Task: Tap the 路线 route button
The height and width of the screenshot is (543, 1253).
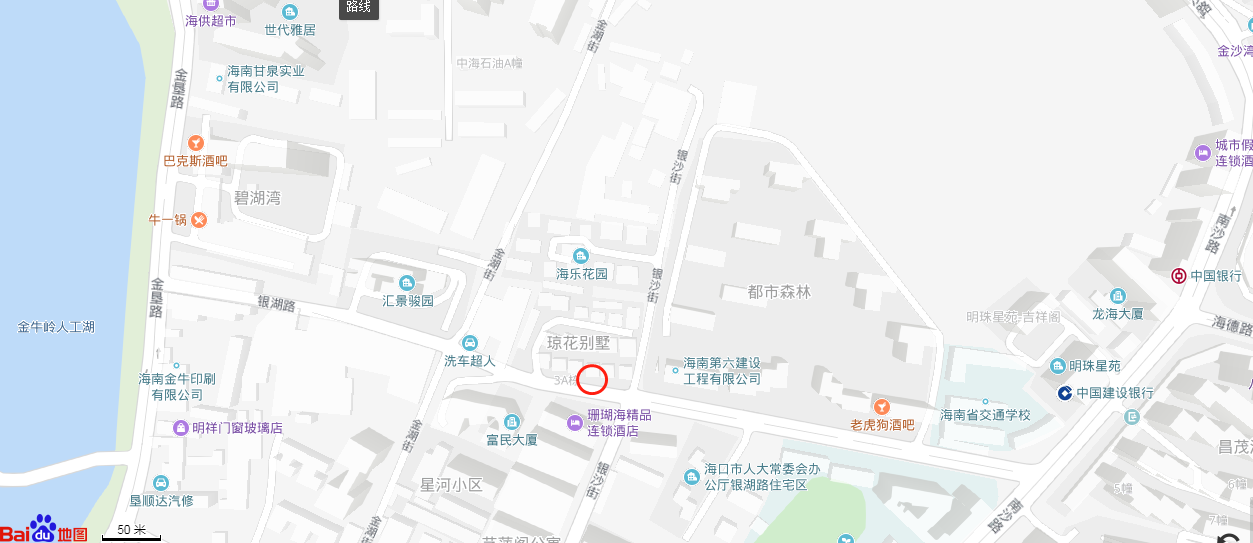Action: [x=359, y=8]
